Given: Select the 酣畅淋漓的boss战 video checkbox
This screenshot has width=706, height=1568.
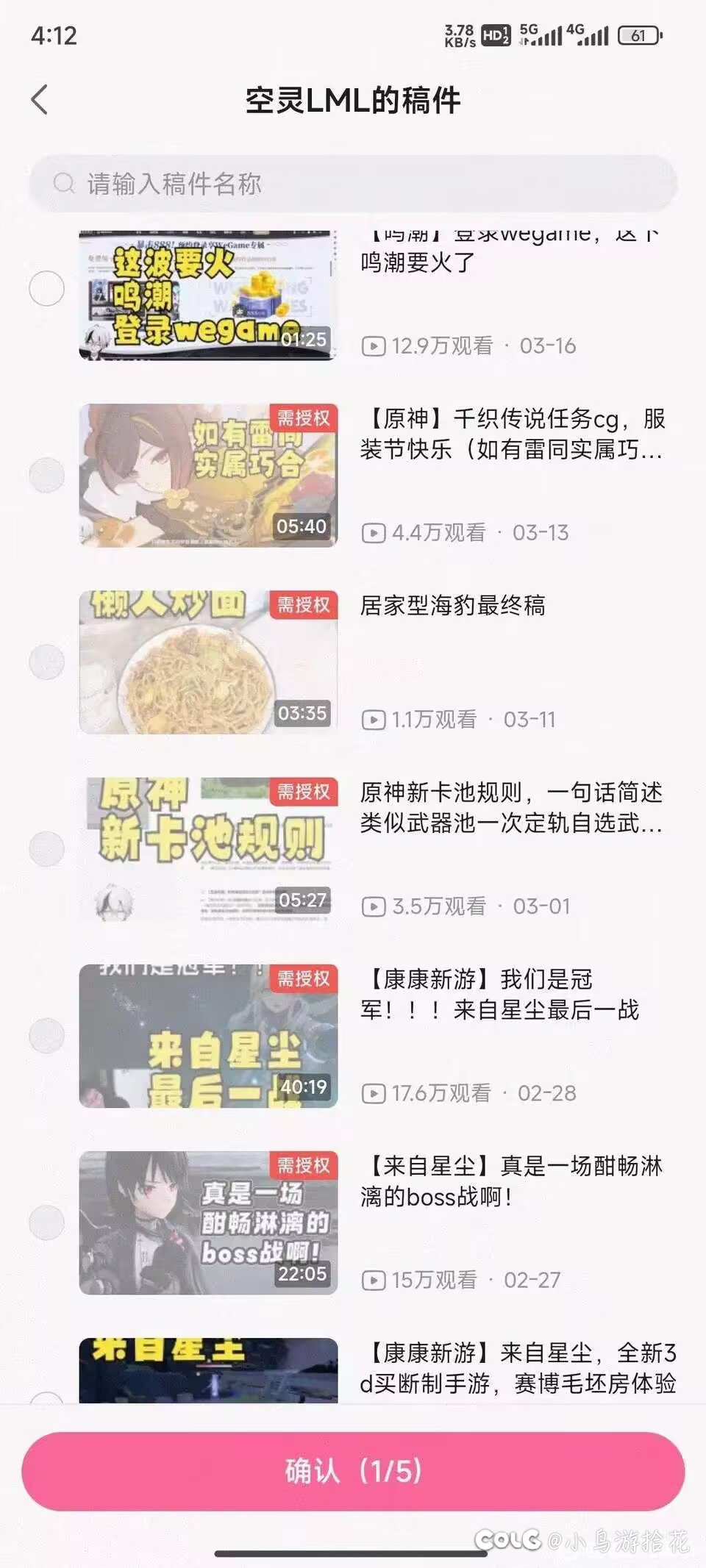Looking at the screenshot, I should tap(46, 1222).
